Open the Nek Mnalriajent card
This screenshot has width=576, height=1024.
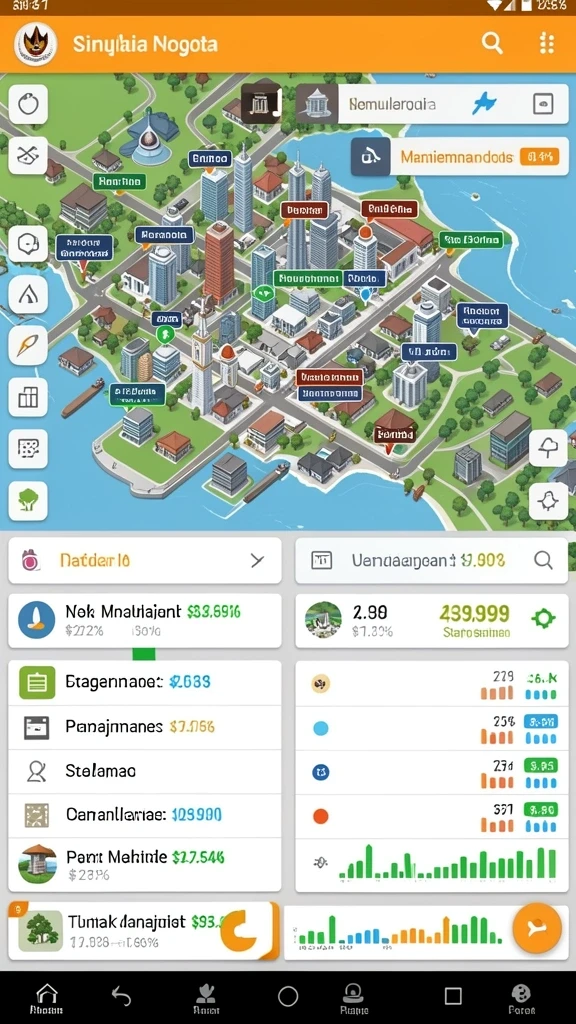[x=145, y=620]
